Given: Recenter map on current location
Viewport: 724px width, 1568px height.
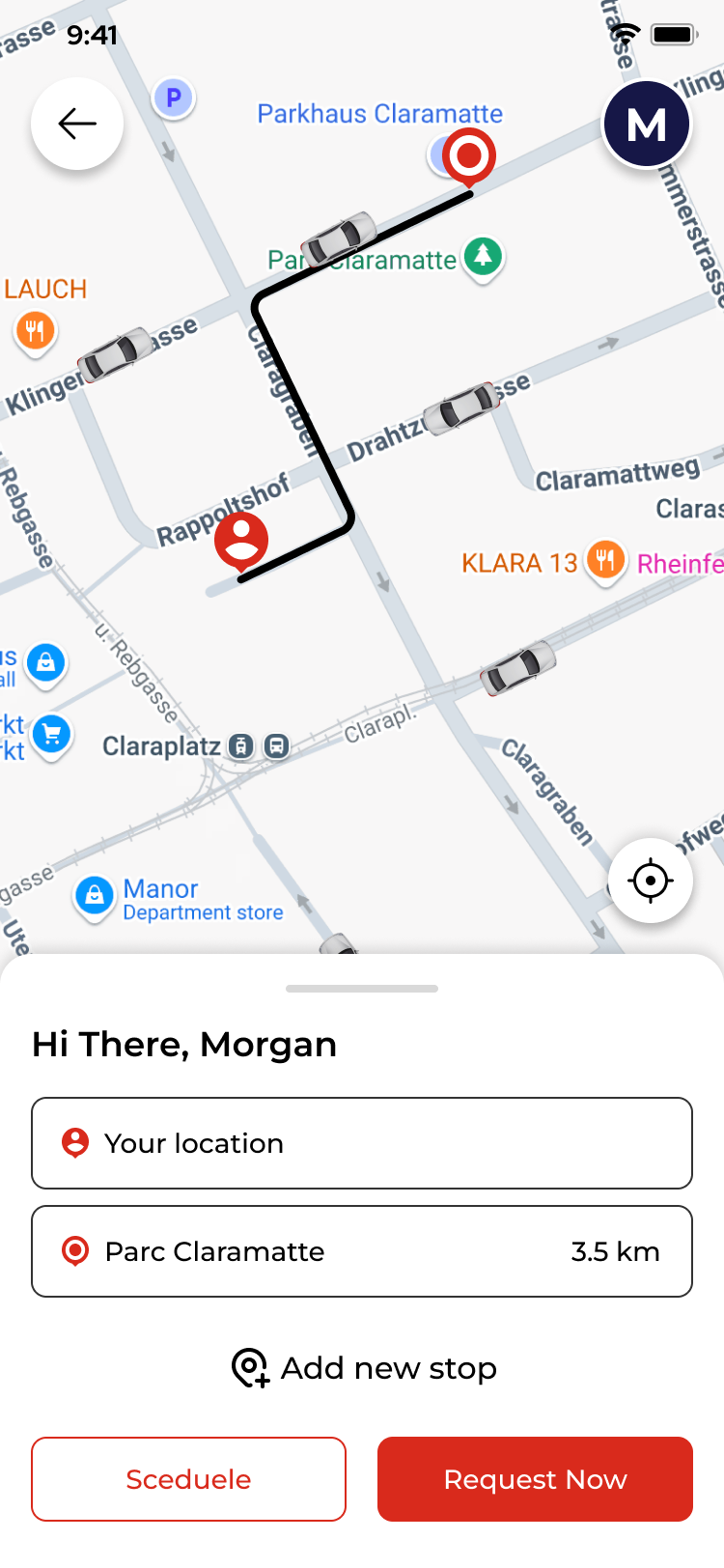Looking at the screenshot, I should click(x=650, y=881).
